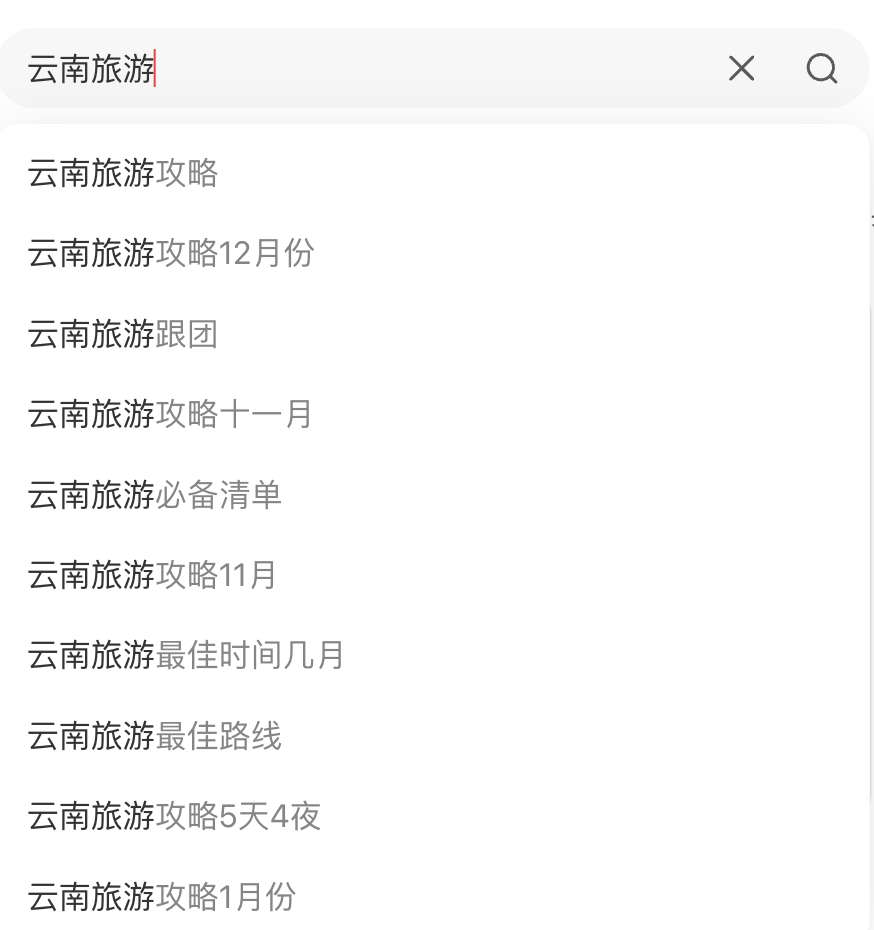This screenshot has height=930, width=874.
Task: Clear the search input with the X icon
Action: click(741, 68)
